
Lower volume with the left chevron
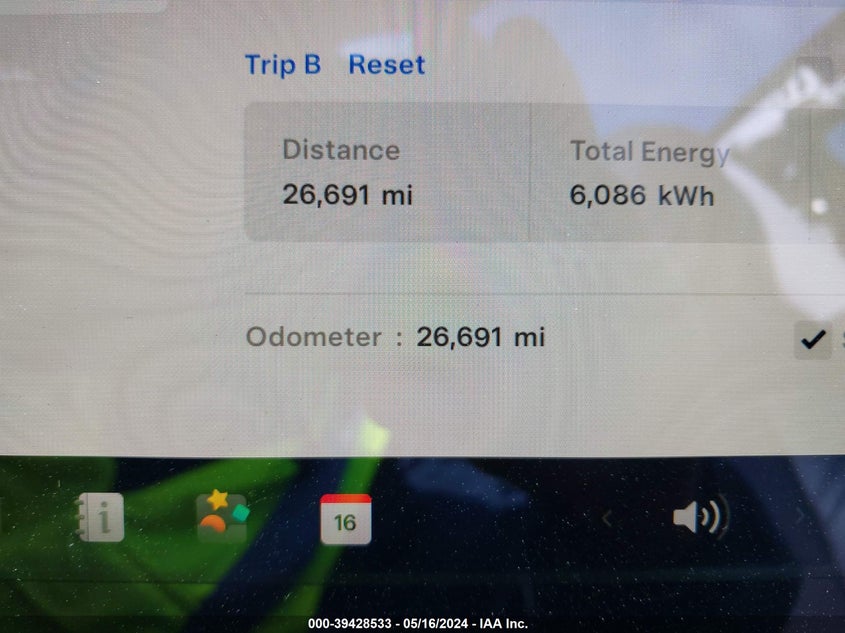pyautogui.click(x=605, y=518)
